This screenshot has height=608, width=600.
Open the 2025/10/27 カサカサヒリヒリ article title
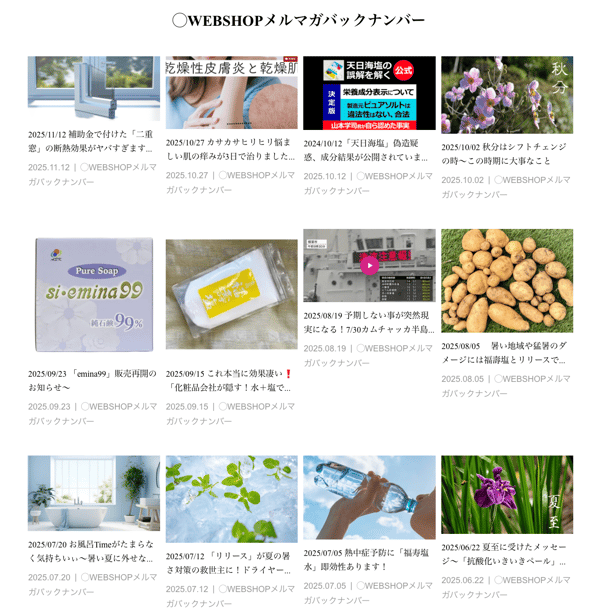pyautogui.click(x=231, y=149)
